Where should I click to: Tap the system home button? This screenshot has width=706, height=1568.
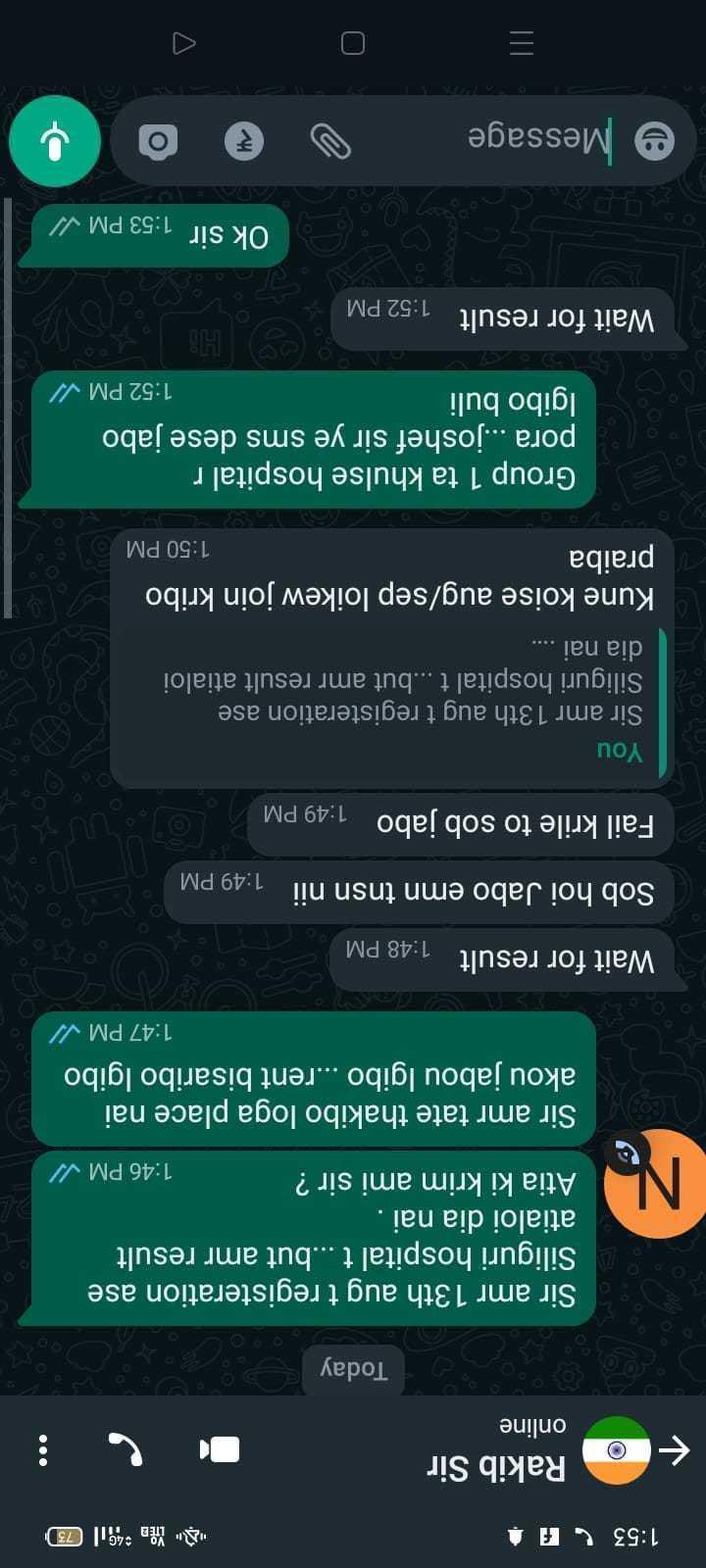tap(353, 43)
